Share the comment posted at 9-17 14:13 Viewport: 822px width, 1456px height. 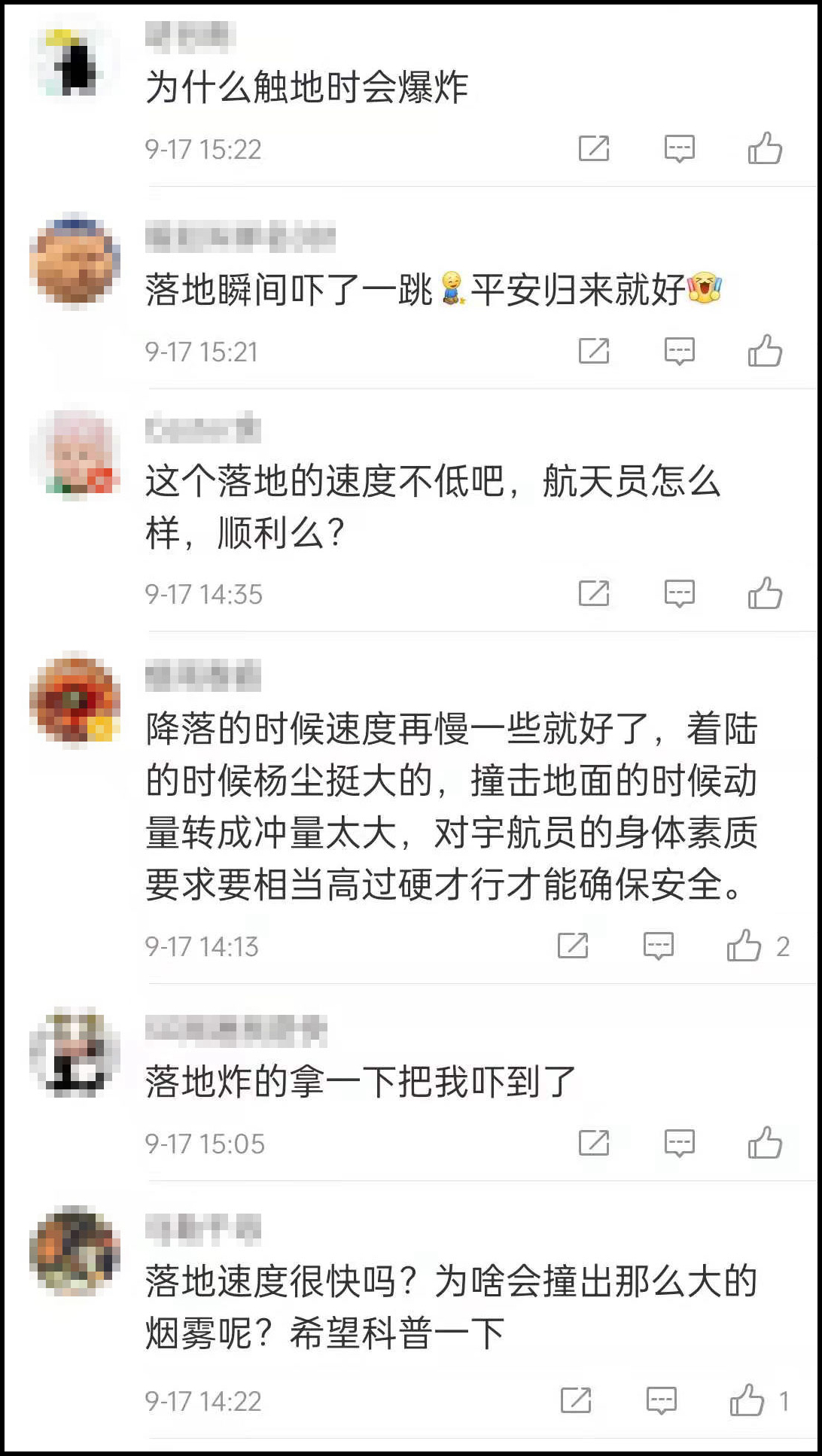(573, 946)
